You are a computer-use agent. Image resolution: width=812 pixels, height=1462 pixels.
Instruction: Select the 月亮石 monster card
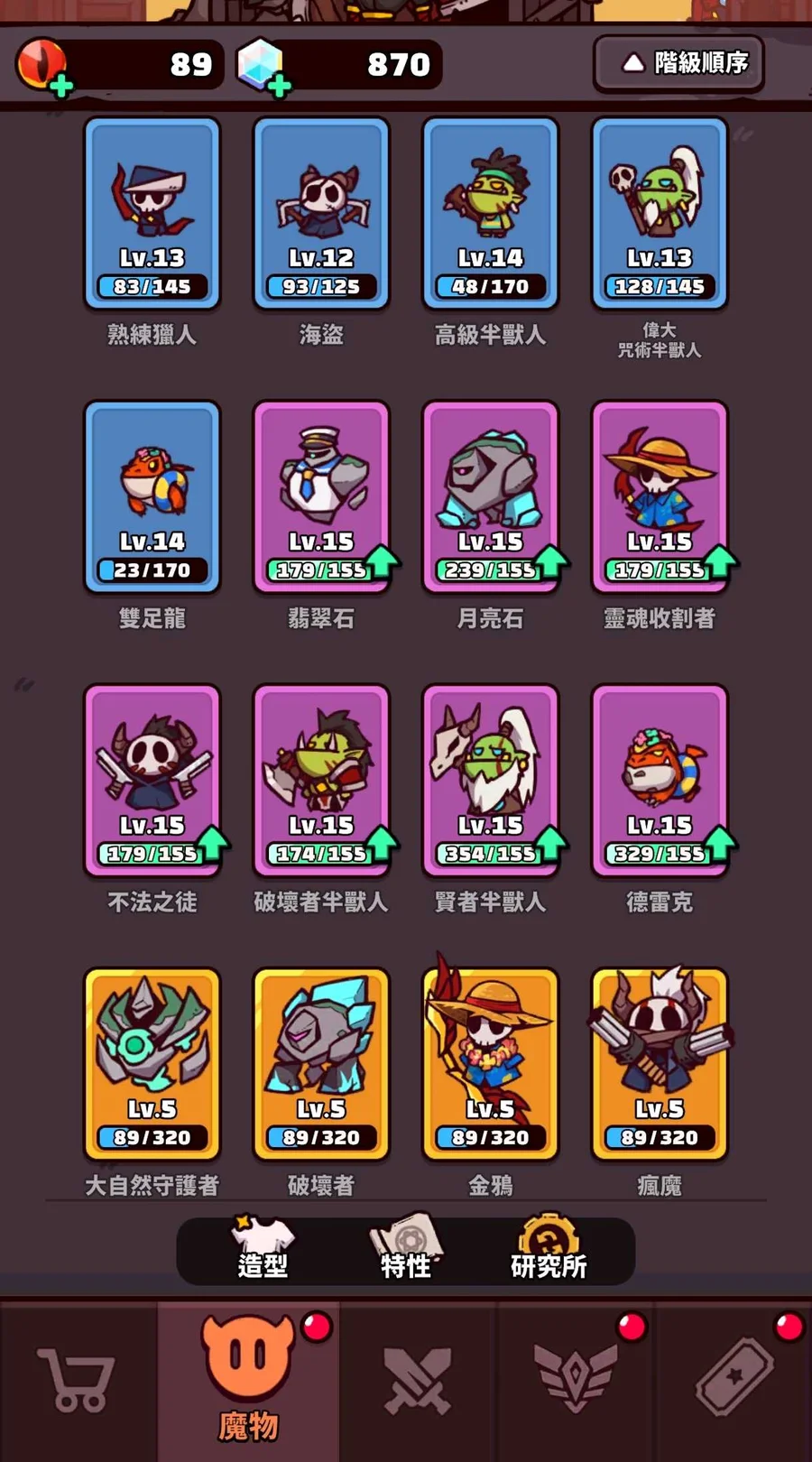(x=490, y=497)
